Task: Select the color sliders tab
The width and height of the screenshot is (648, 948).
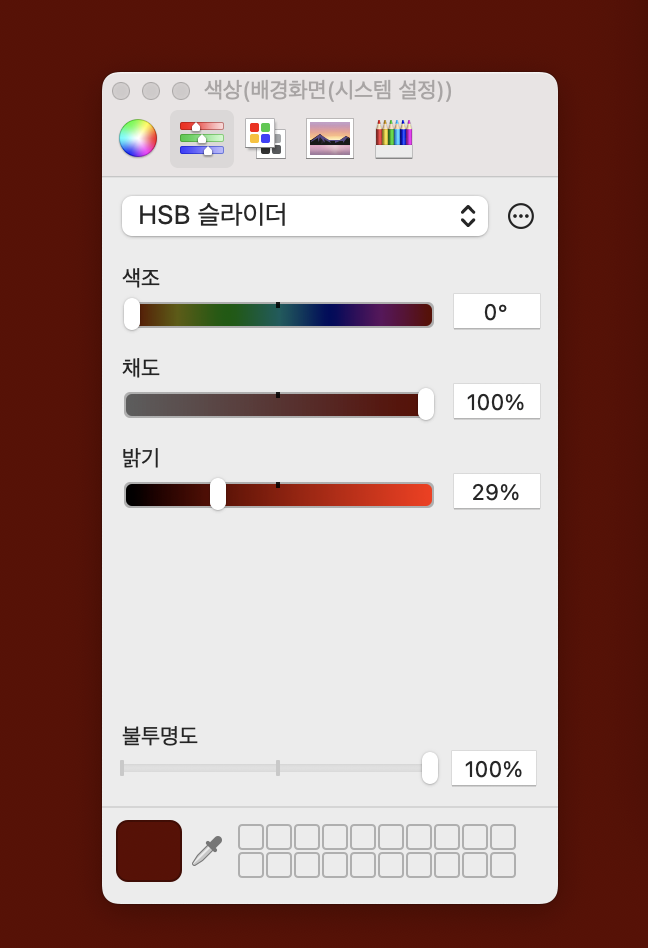Action: [x=202, y=138]
